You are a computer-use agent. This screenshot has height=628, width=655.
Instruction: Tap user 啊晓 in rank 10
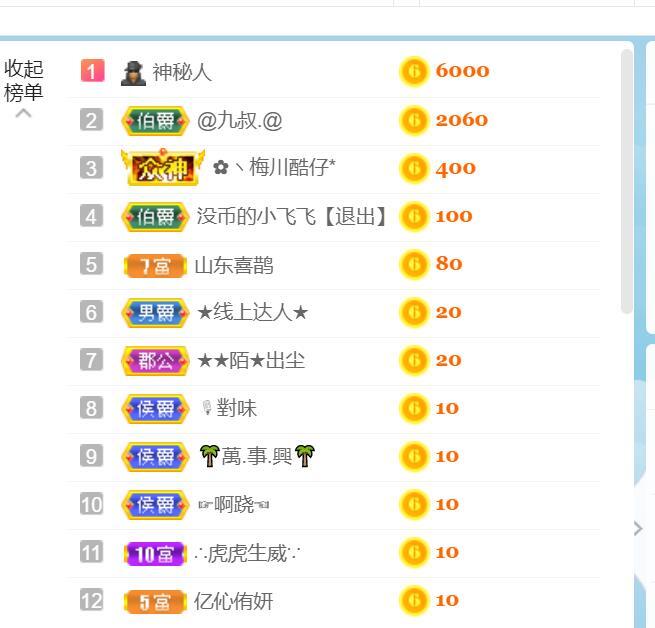pos(233,504)
